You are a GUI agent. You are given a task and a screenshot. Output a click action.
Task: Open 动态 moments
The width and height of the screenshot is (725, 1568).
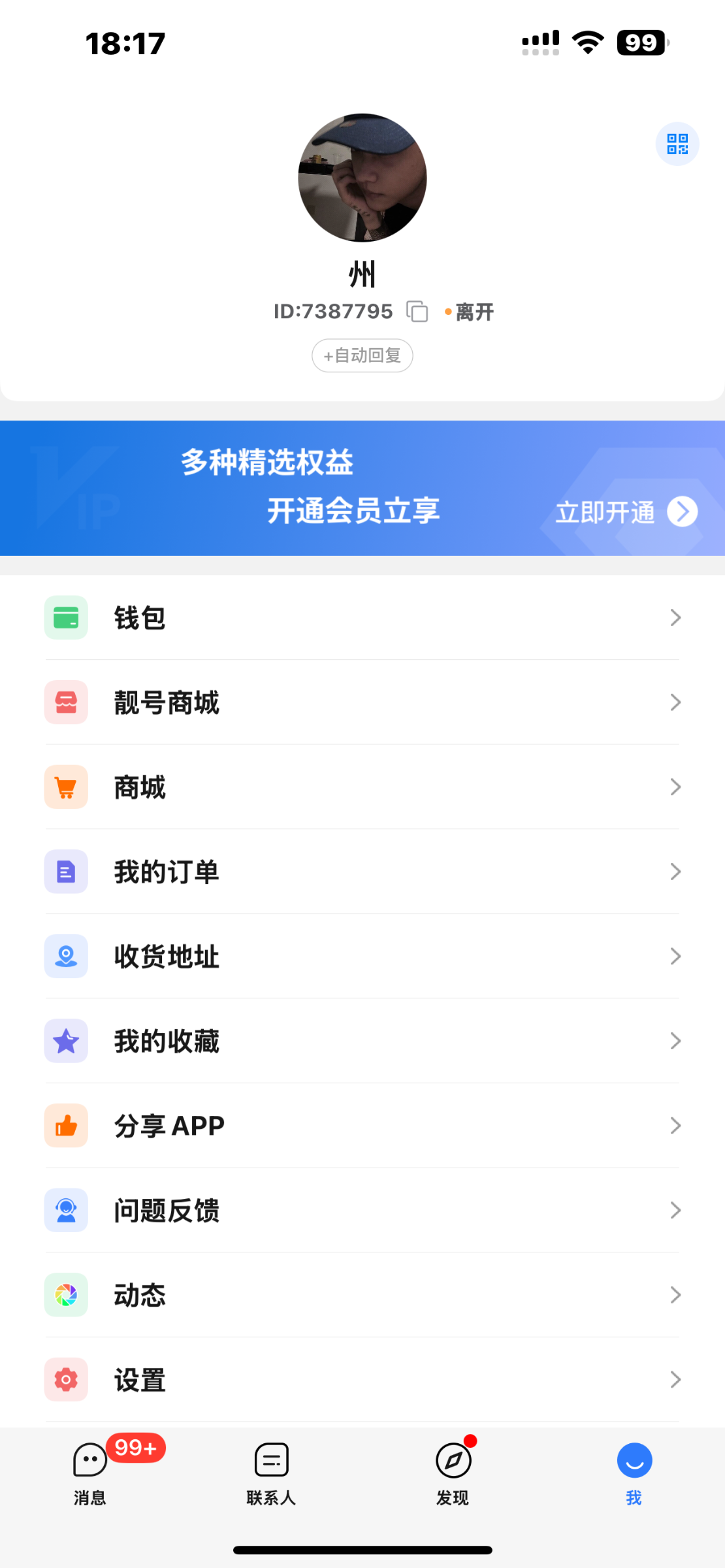362,1295
